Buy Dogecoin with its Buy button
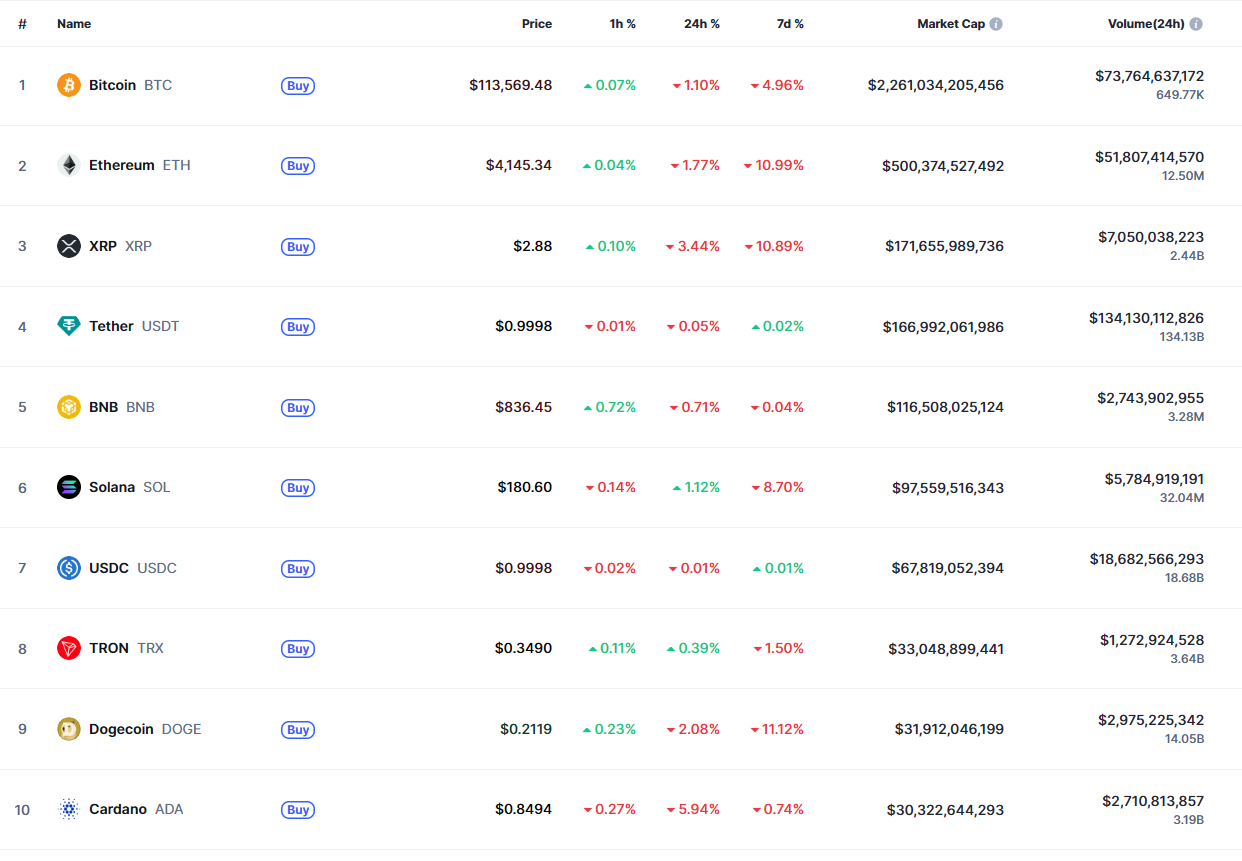The width and height of the screenshot is (1242, 861). [x=298, y=730]
